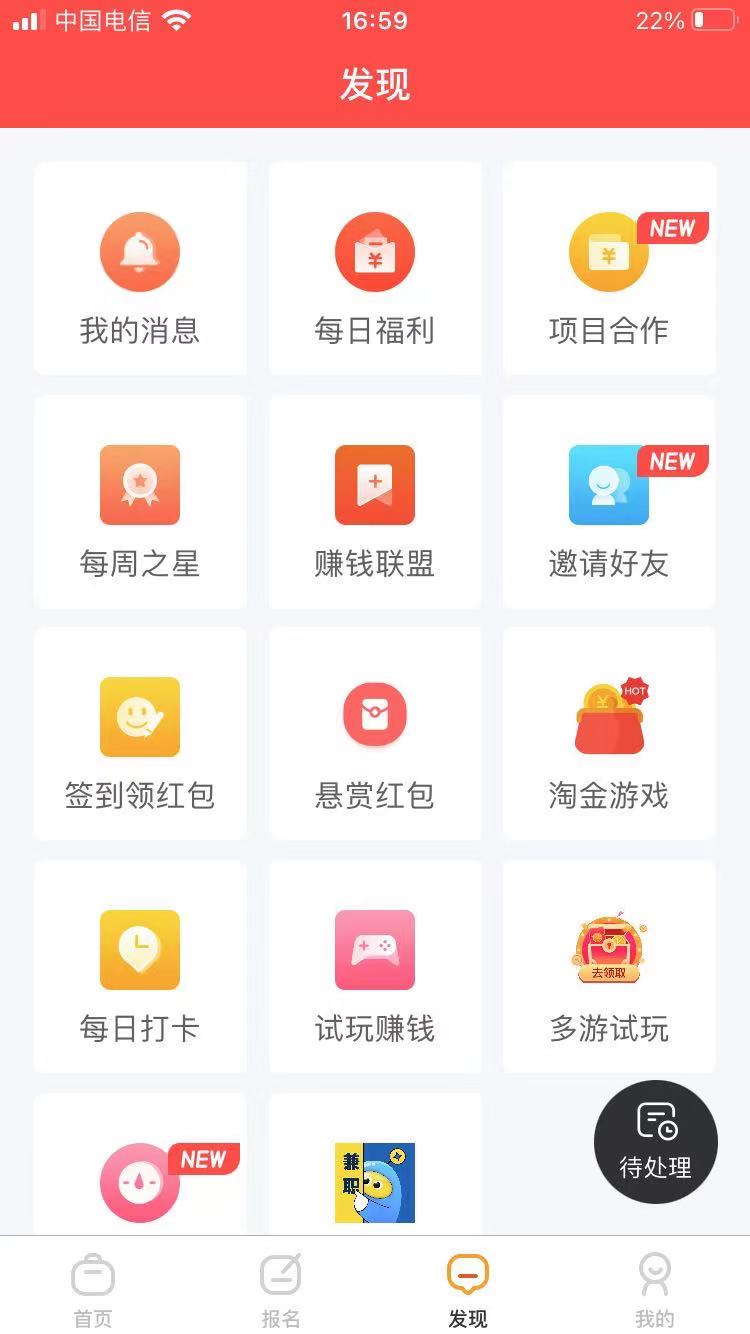Open the 我的消息 tile
The height and width of the screenshot is (1334, 750).
[140, 269]
